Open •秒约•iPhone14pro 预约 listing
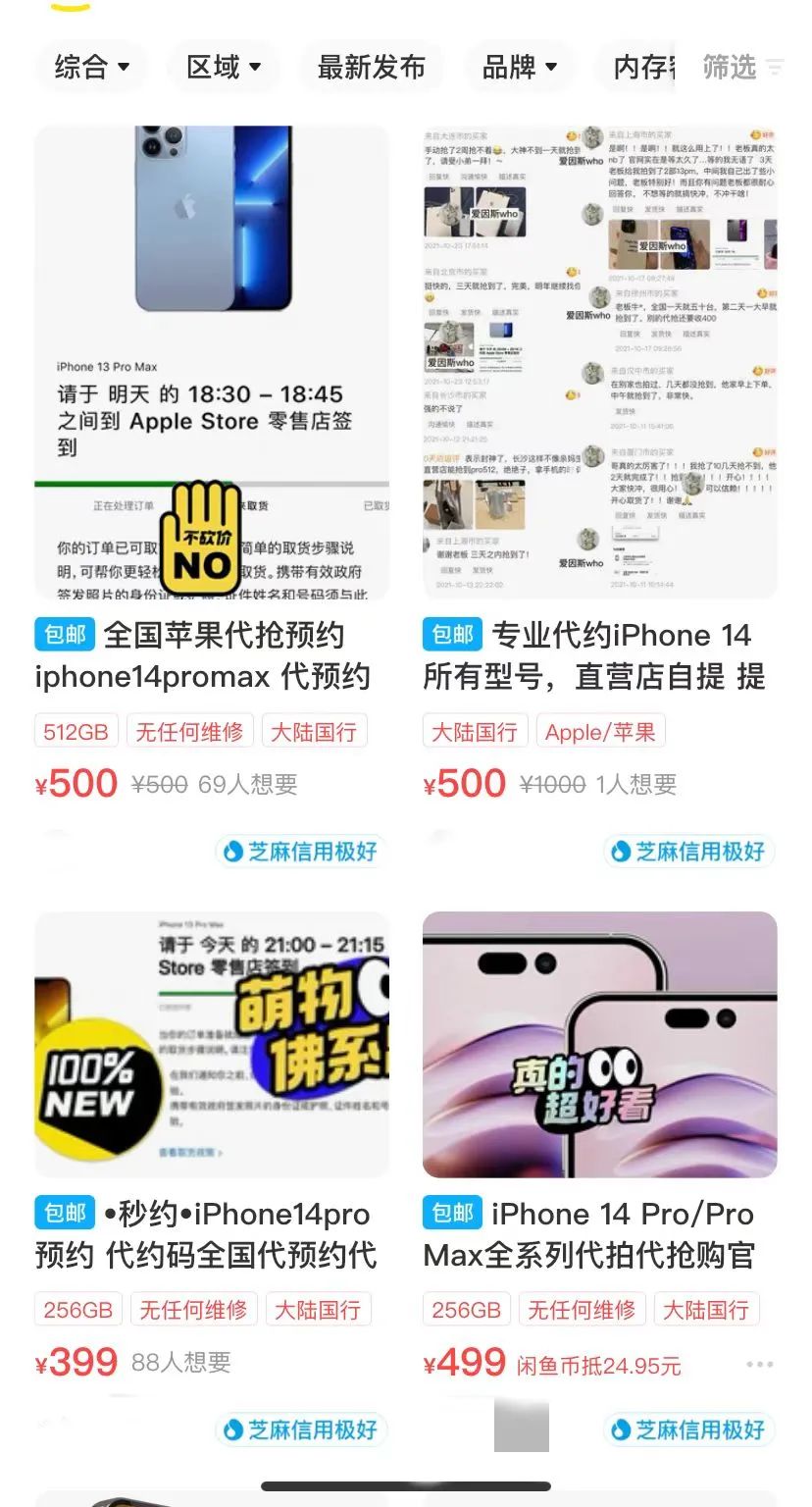812x1507 pixels. pyautogui.click(x=211, y=1045)
